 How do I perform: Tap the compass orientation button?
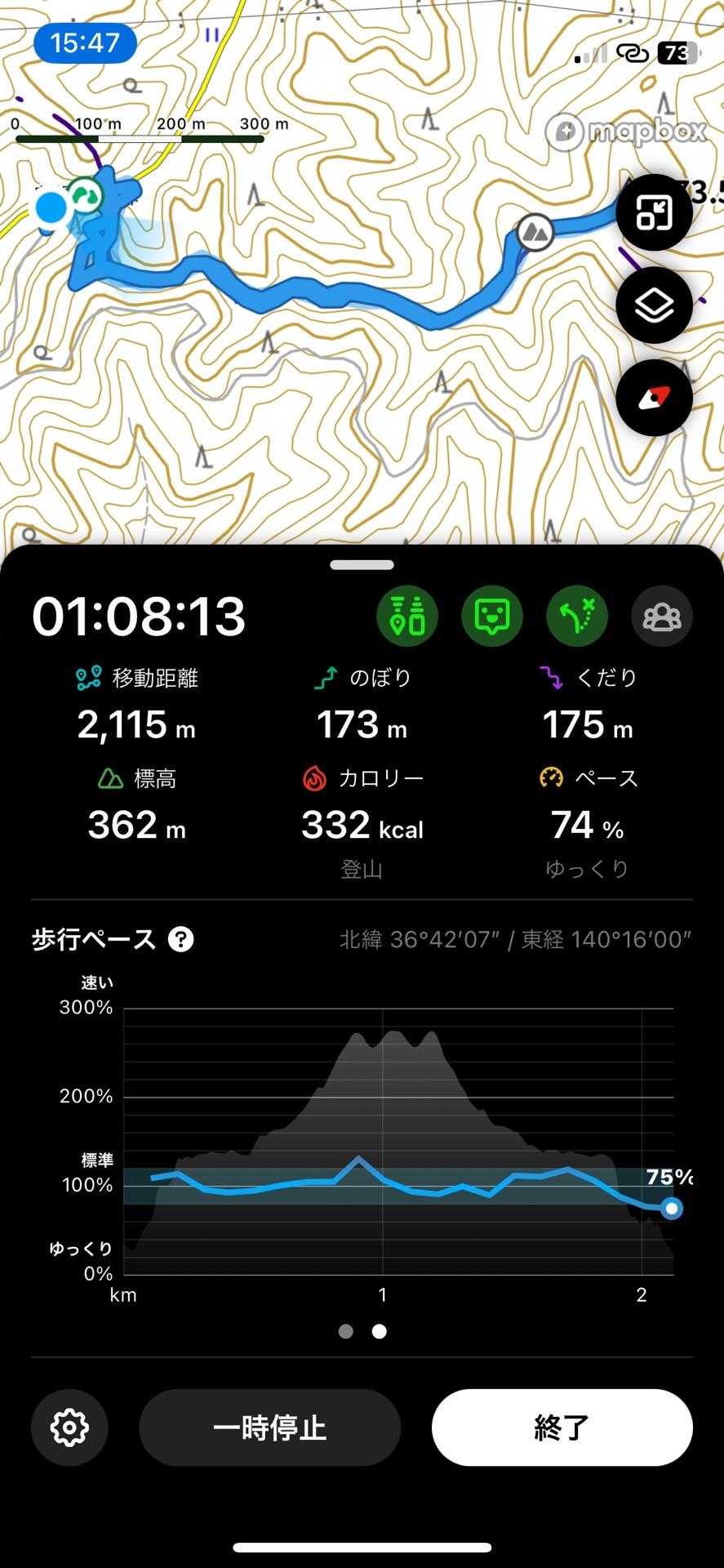tap(654, 399)
